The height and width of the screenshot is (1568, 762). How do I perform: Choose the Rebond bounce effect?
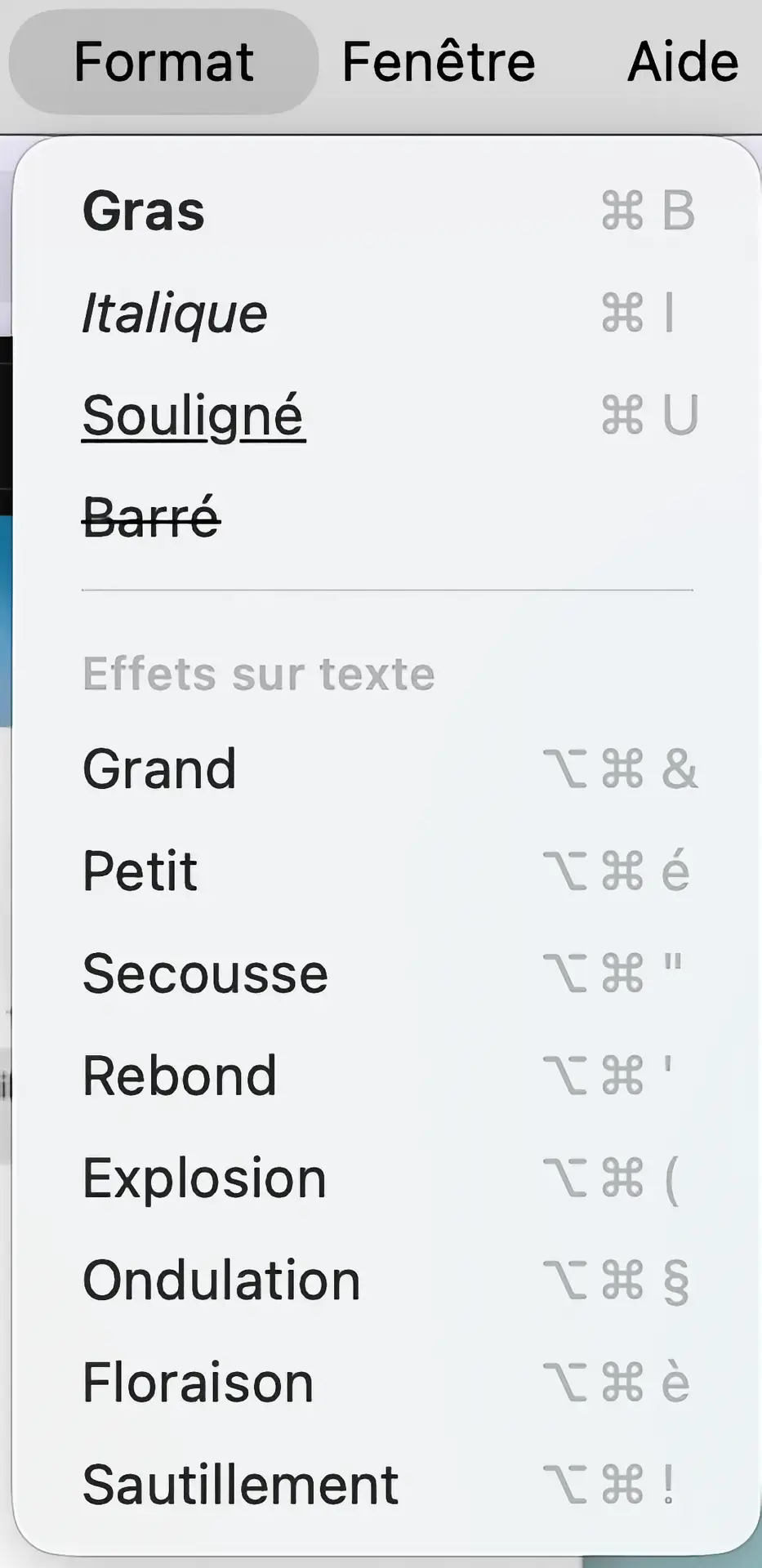[x=180, y=1075]
